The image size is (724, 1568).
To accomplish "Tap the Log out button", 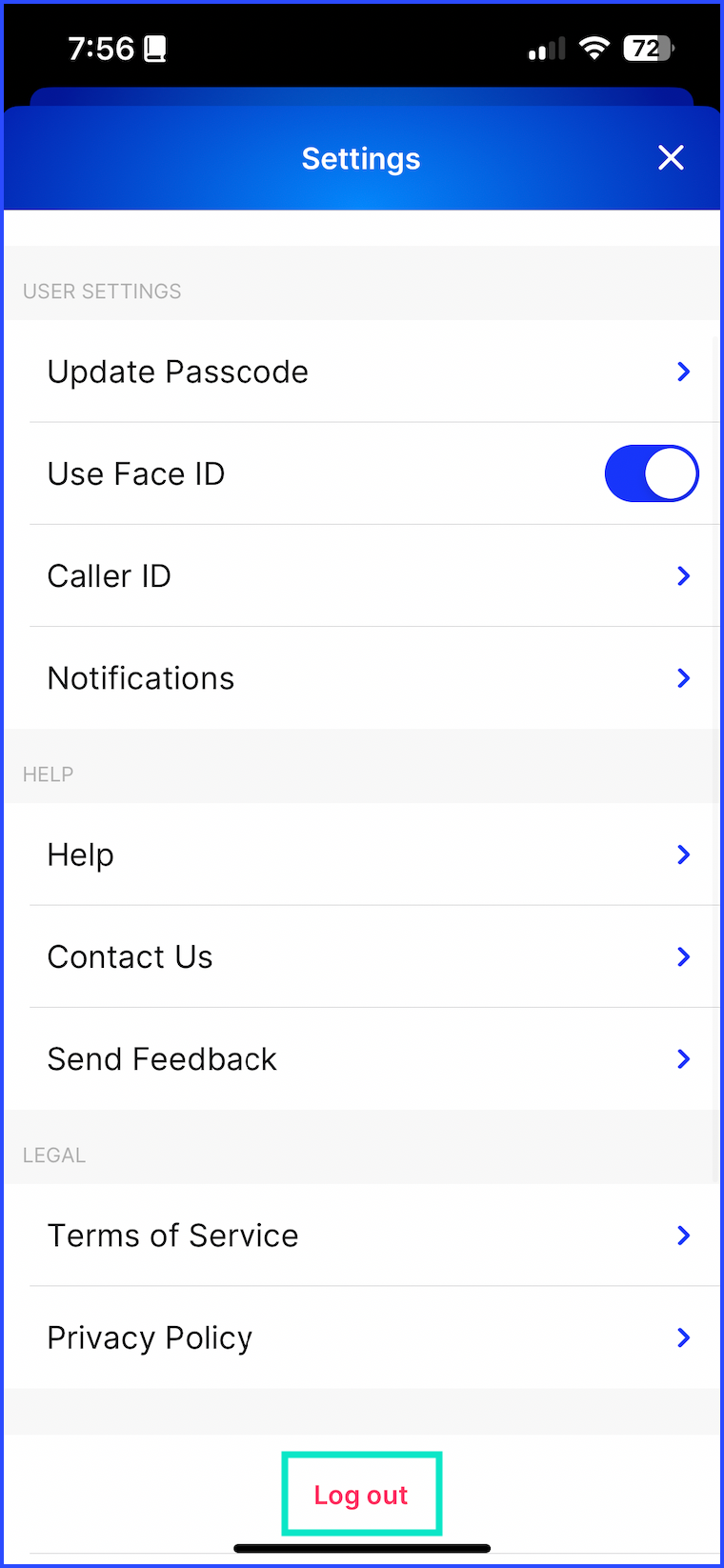I will [x=361, y=1495].
